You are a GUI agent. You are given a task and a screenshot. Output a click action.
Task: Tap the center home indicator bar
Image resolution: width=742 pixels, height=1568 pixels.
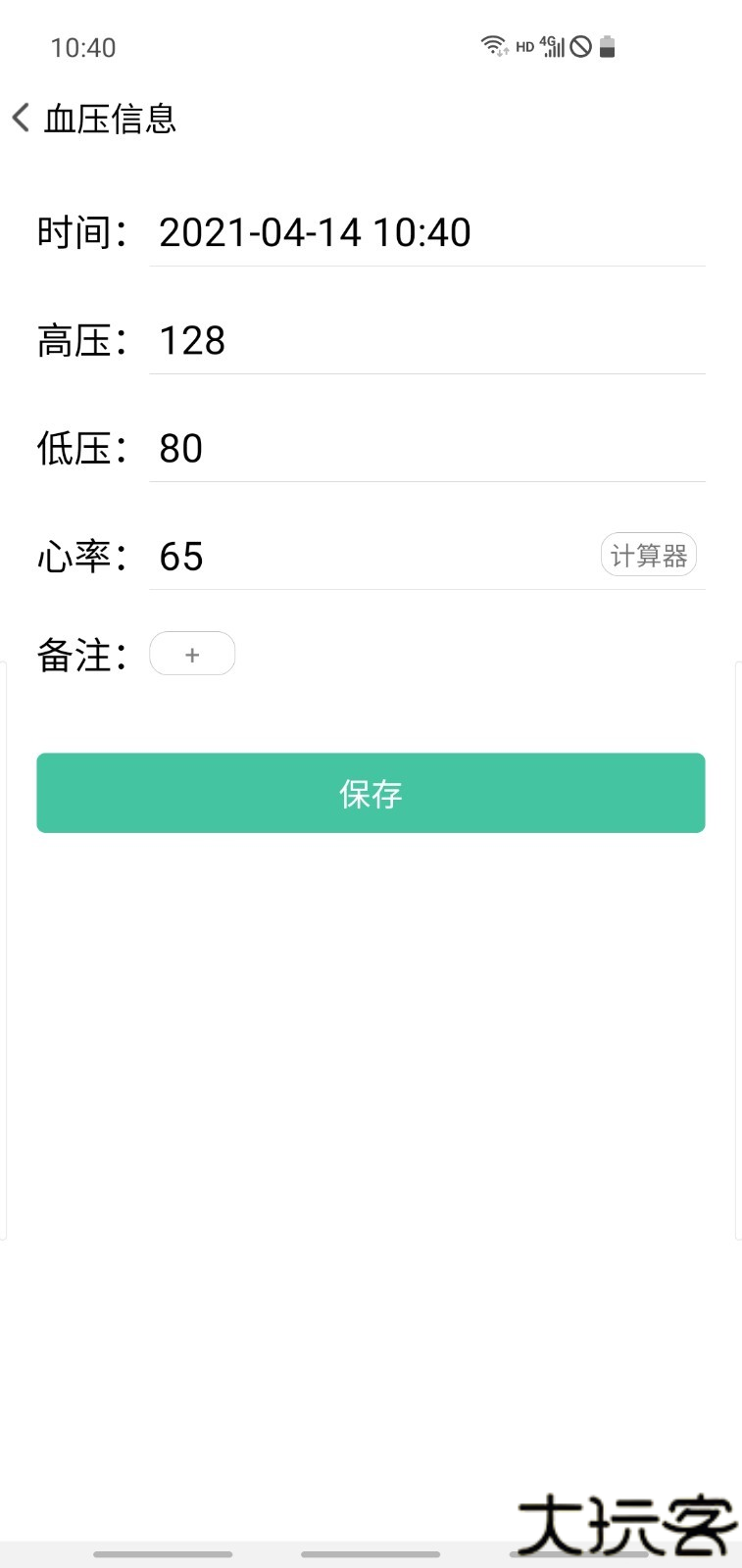tap(371, 1555)
